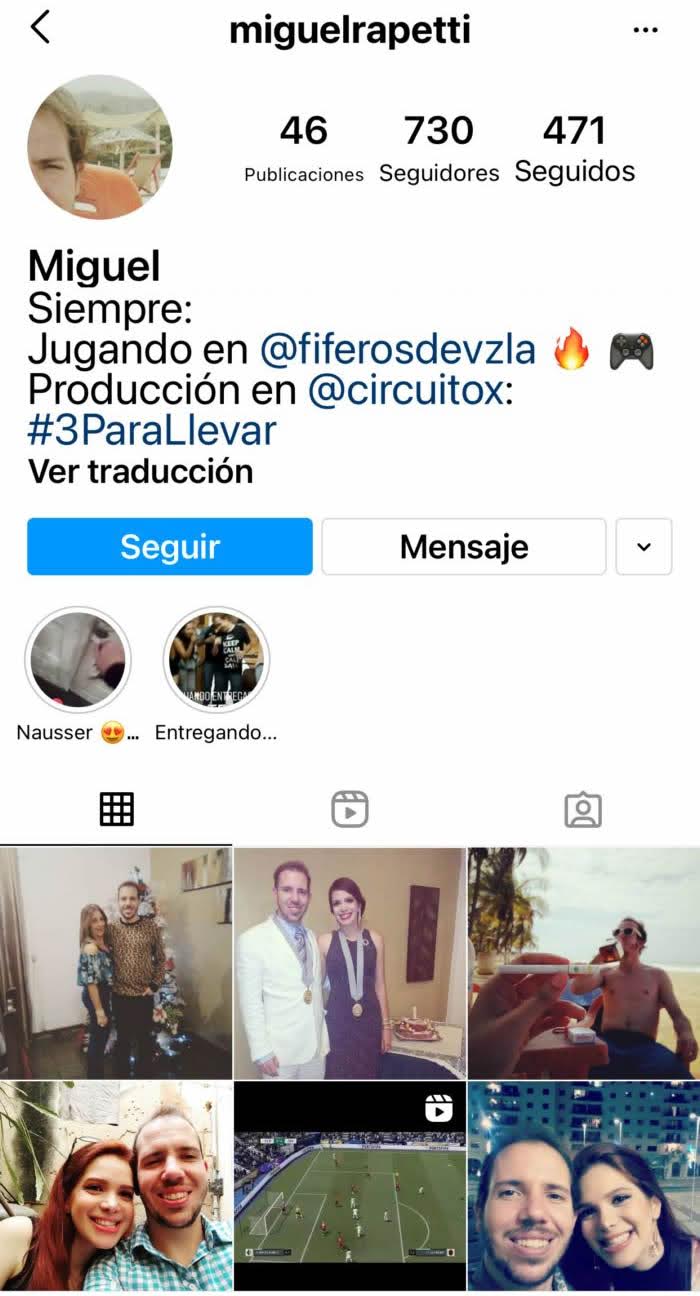Follow Miguel with the Seguir button

[x=170, y=547]
